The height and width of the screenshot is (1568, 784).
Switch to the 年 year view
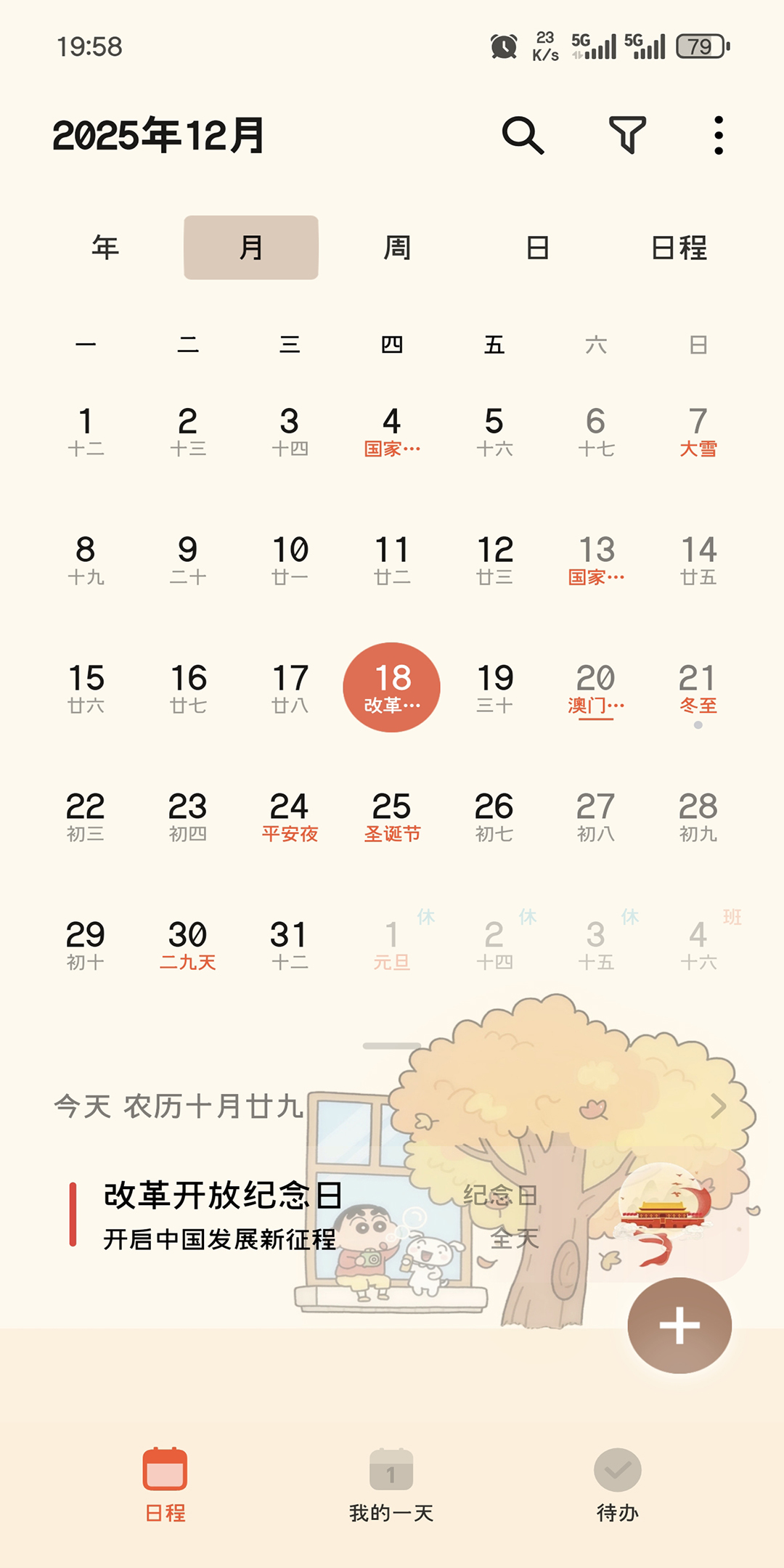pyautogui.click(x=105, y=248)
